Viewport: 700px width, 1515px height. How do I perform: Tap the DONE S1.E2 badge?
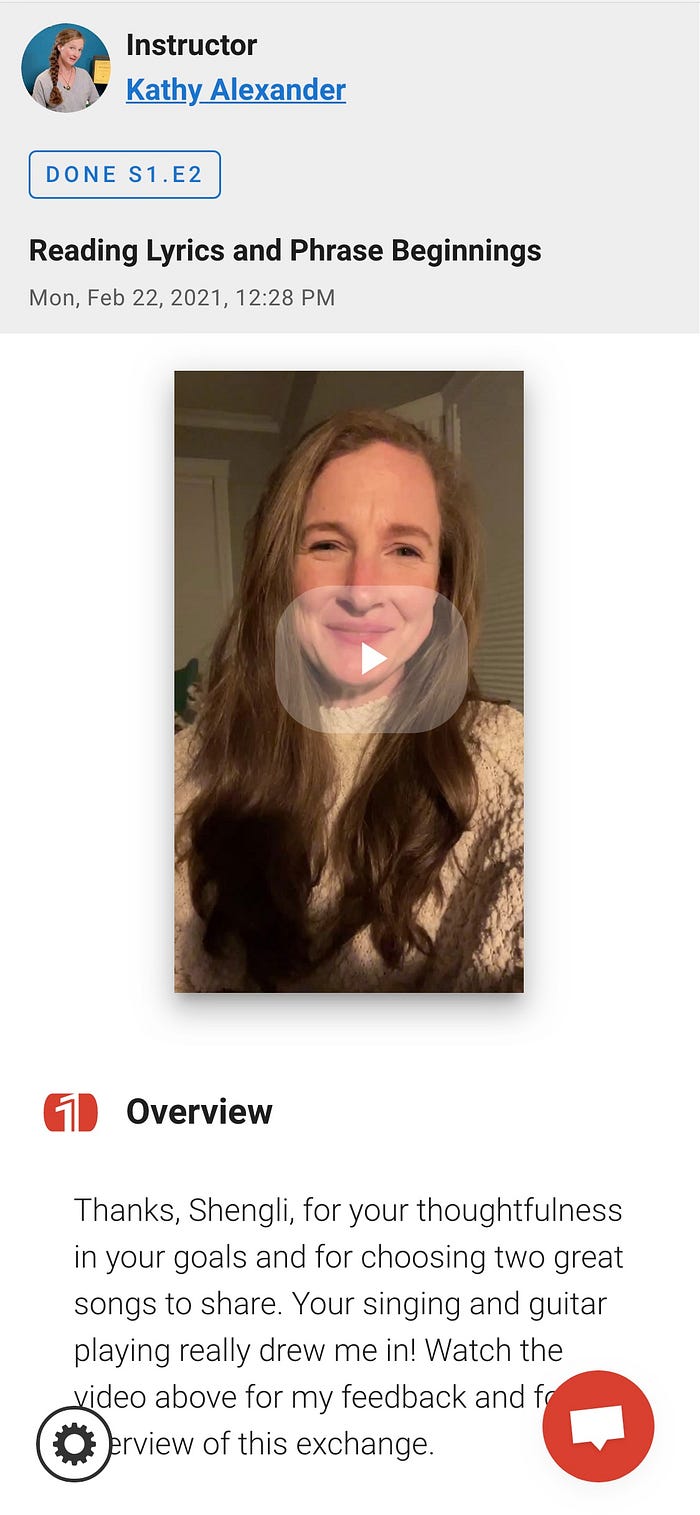124,174
